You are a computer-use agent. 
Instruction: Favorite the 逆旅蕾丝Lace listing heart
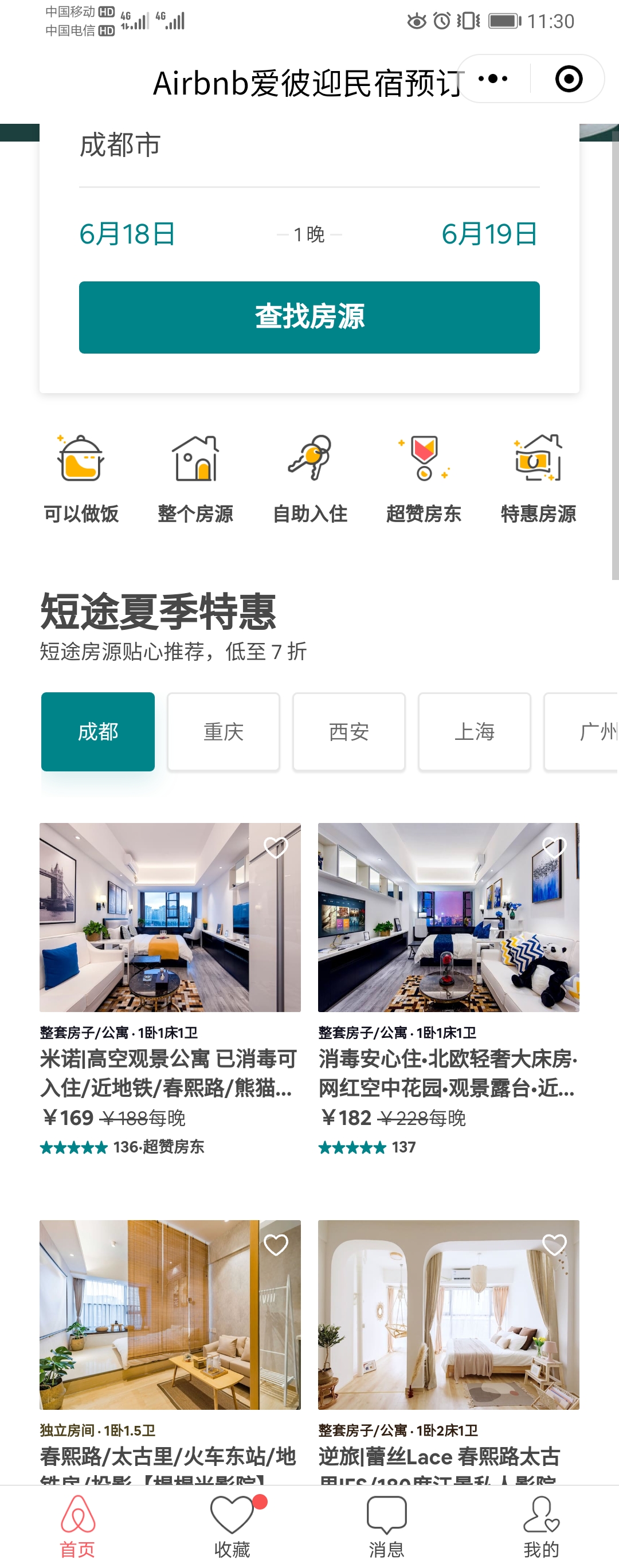pos(553,1244)
